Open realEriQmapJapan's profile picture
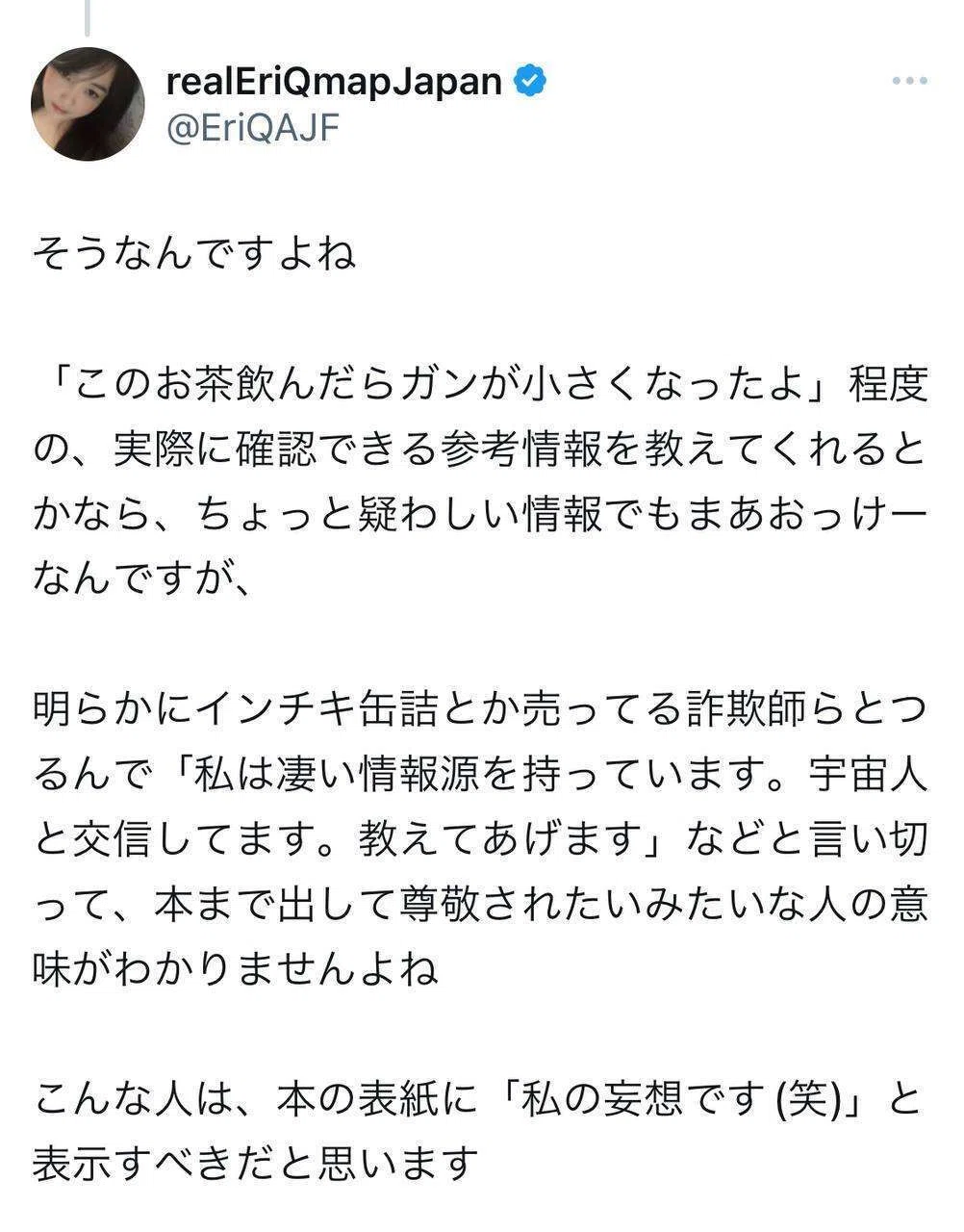 pyautogui.click(x=88, y=104)
